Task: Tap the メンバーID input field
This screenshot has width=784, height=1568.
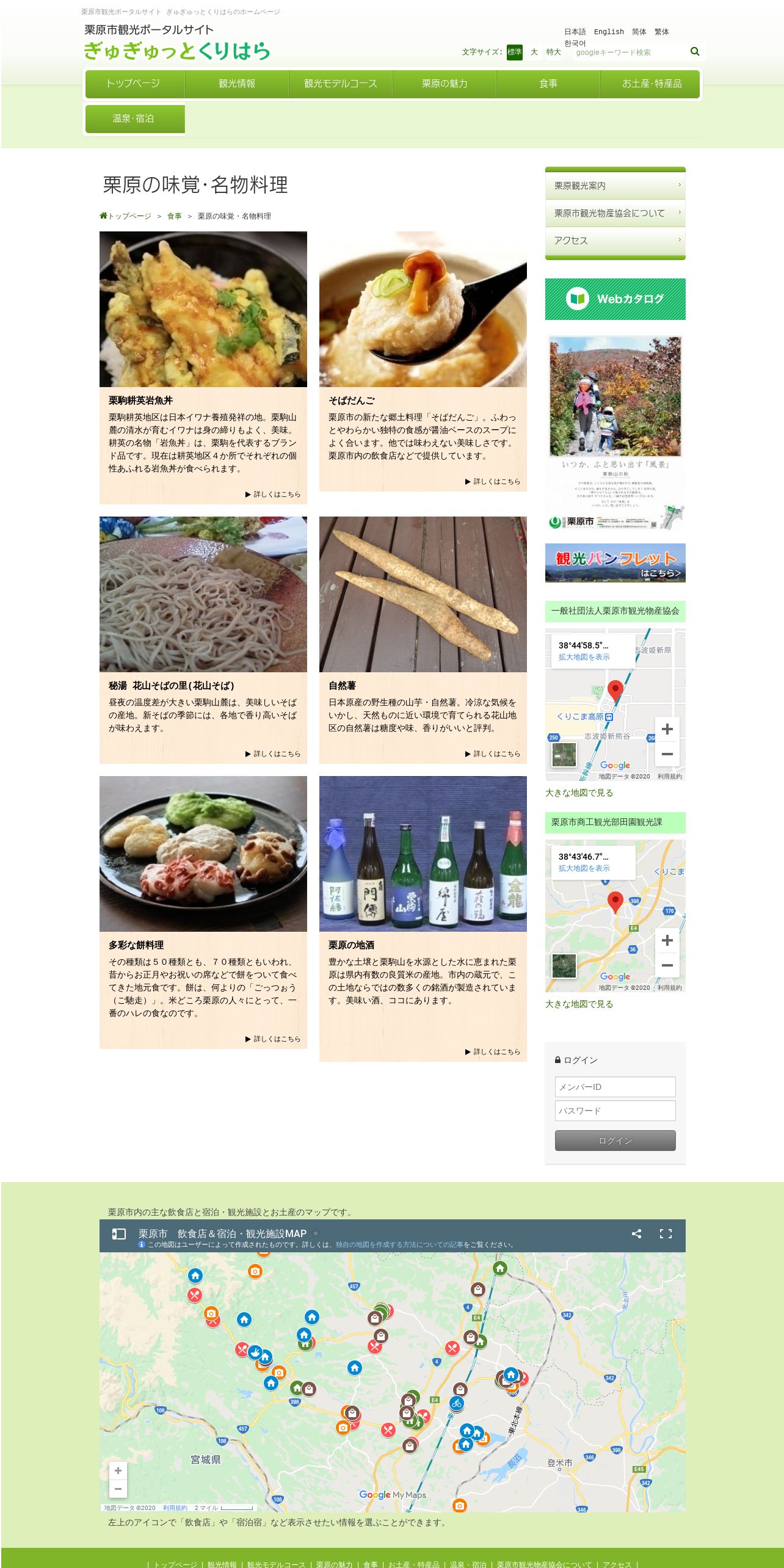Action: tap(615, 1087)
